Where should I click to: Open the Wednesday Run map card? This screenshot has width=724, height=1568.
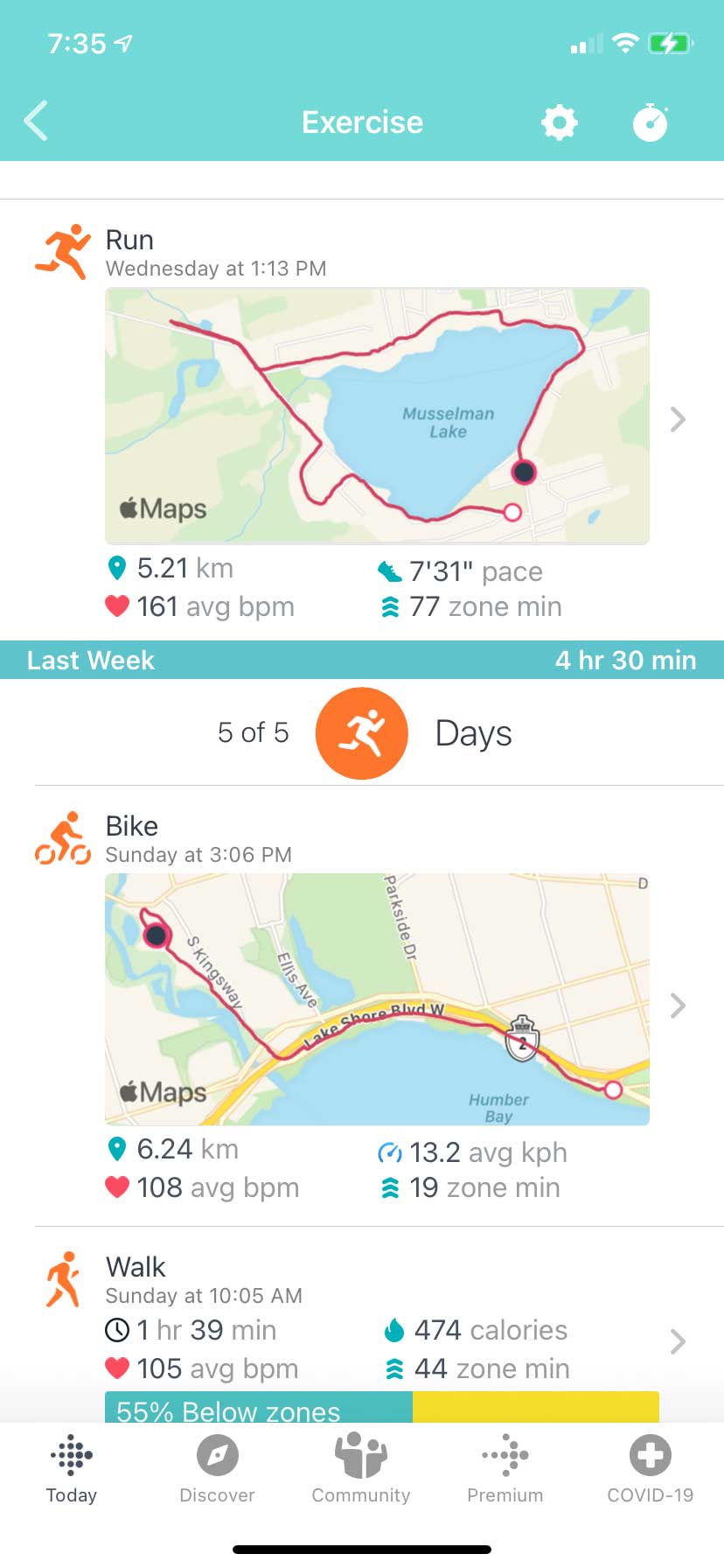(x=377, y=416)
